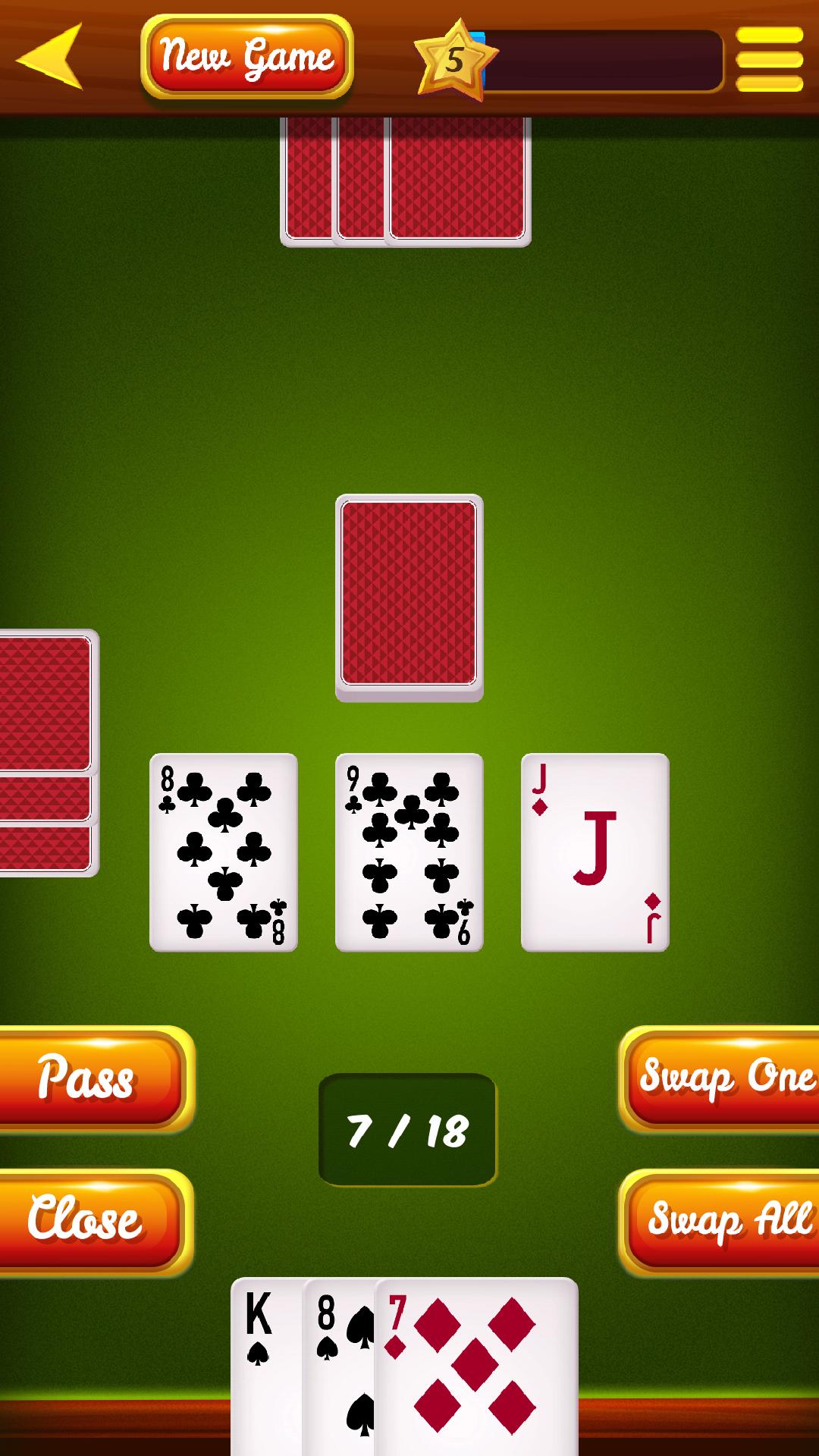Select the 9 of clubs on the table
The image size is (819, 1456).
409,852
